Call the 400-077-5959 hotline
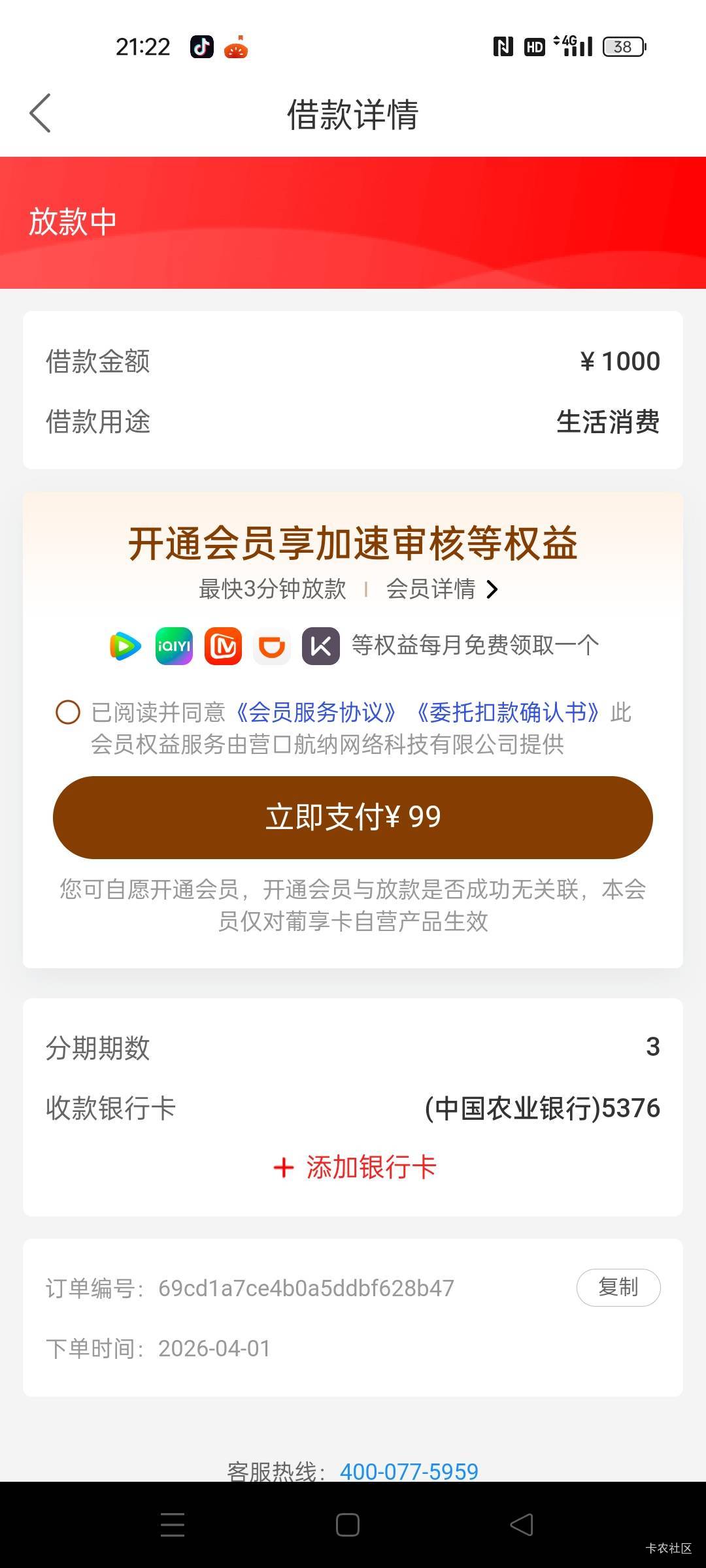Screen dimensions: 706x1568 (409, 1471)
